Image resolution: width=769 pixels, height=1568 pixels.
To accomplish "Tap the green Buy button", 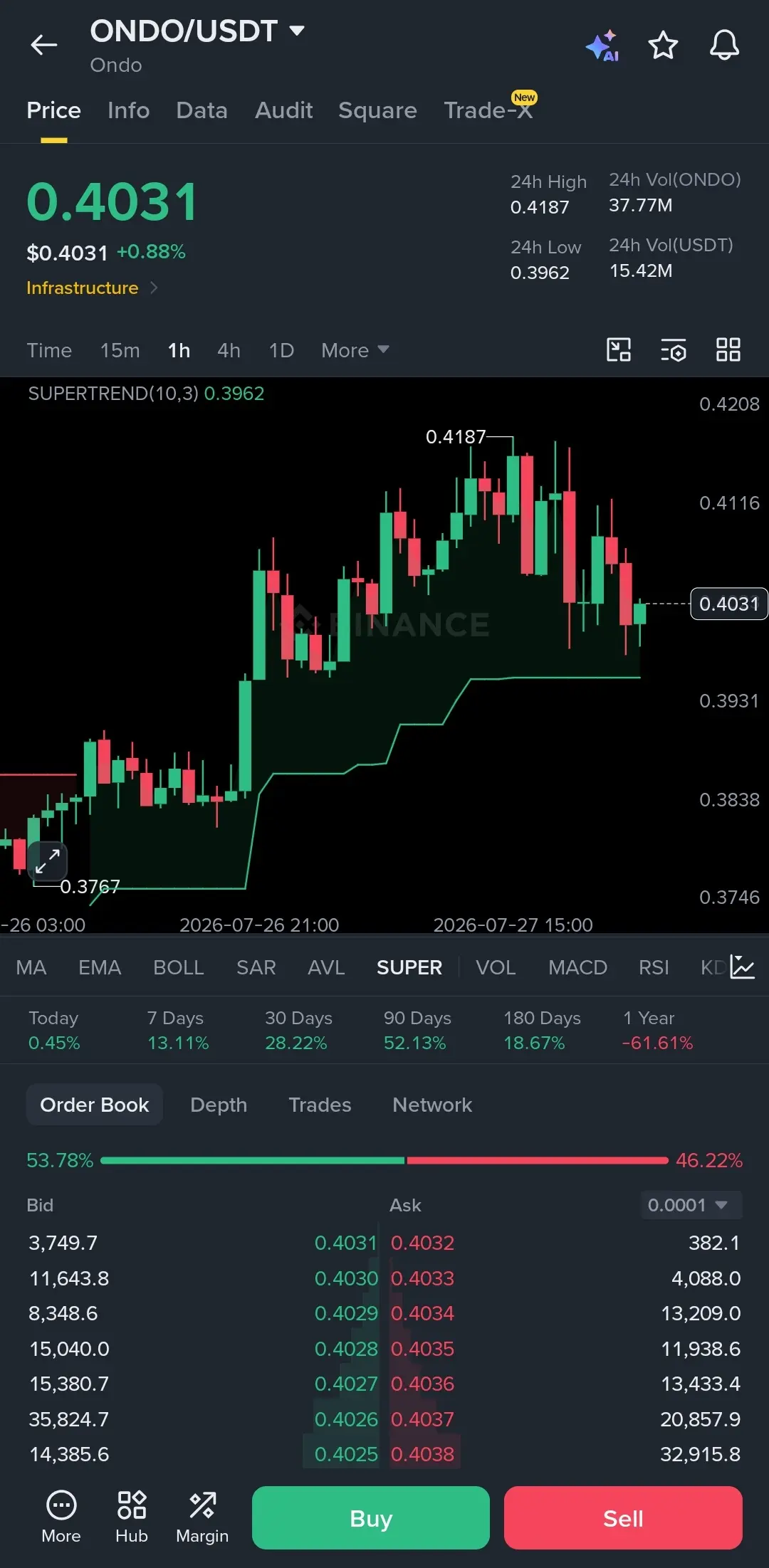I will [x=370, y=1517].
